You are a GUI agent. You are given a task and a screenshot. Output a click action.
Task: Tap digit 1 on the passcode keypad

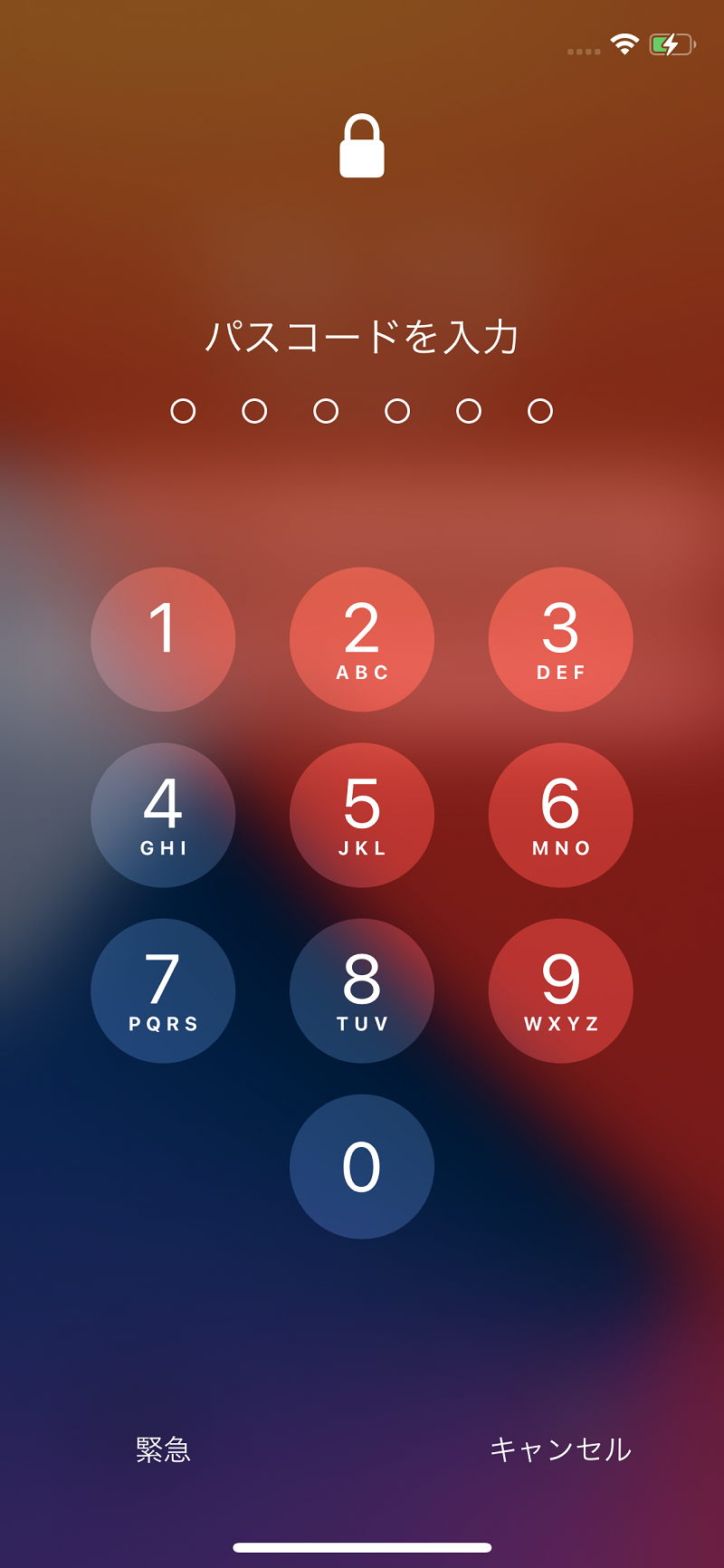(x=163, y=639)
